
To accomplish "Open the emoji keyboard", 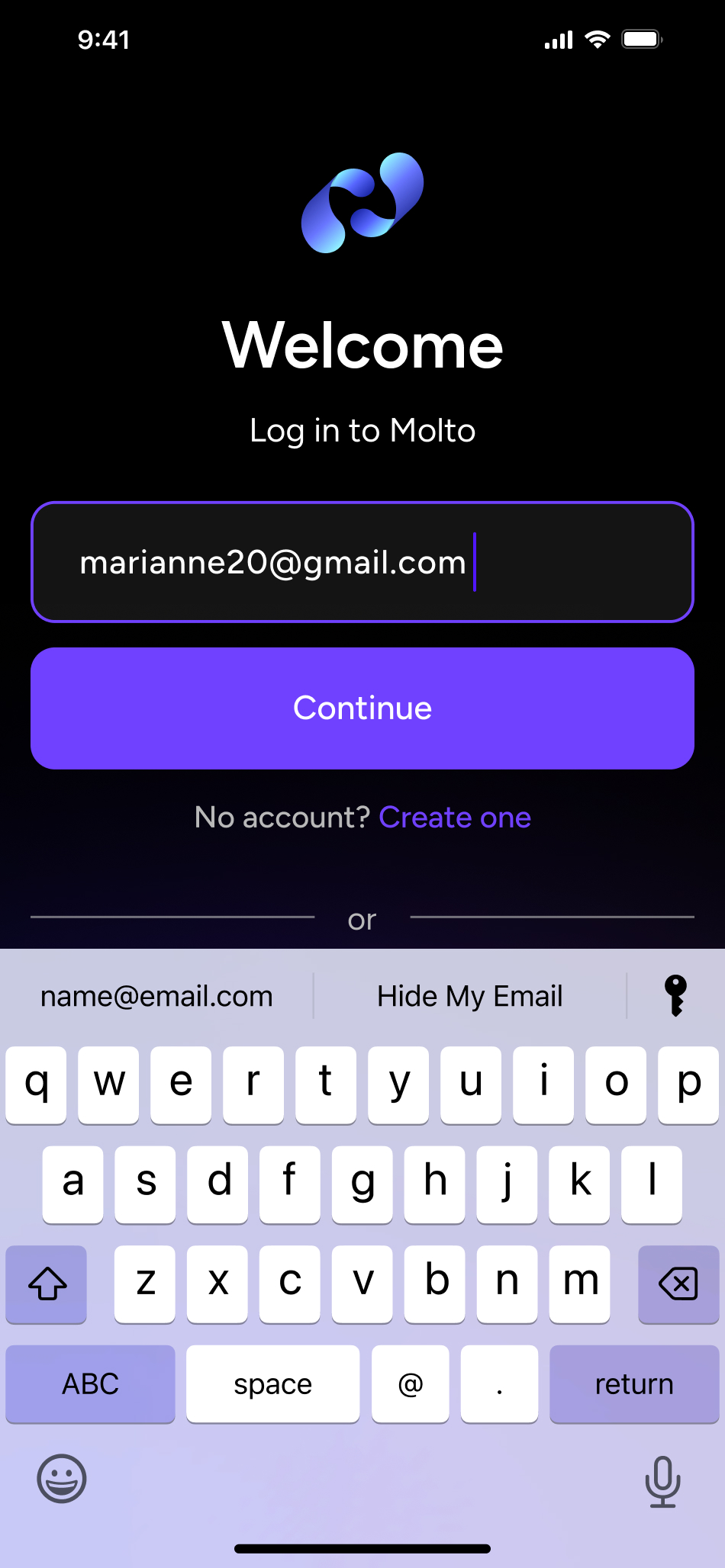I will click(x=62, y=1479).
